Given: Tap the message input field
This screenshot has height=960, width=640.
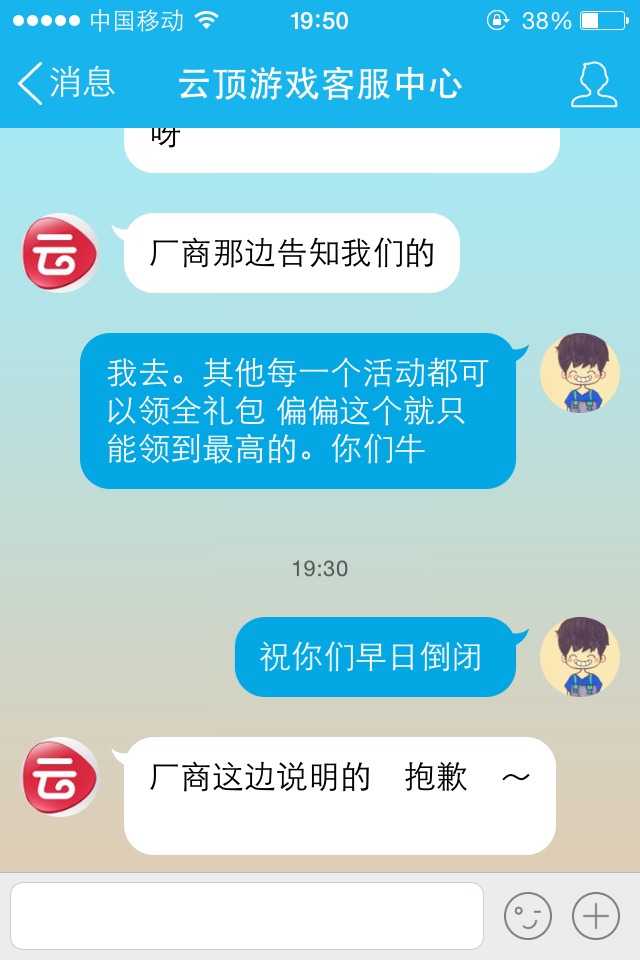Looking at the screenshot, I should tap(247, 915).
